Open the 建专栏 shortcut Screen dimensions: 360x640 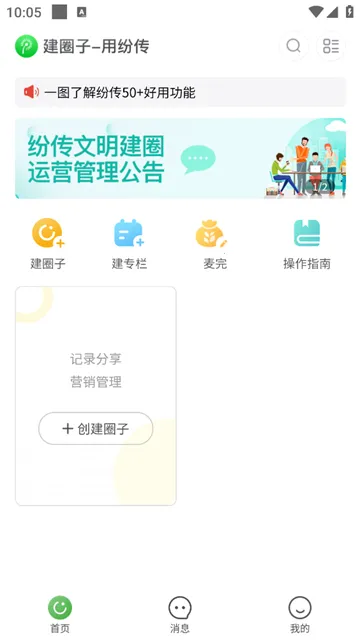129,244
